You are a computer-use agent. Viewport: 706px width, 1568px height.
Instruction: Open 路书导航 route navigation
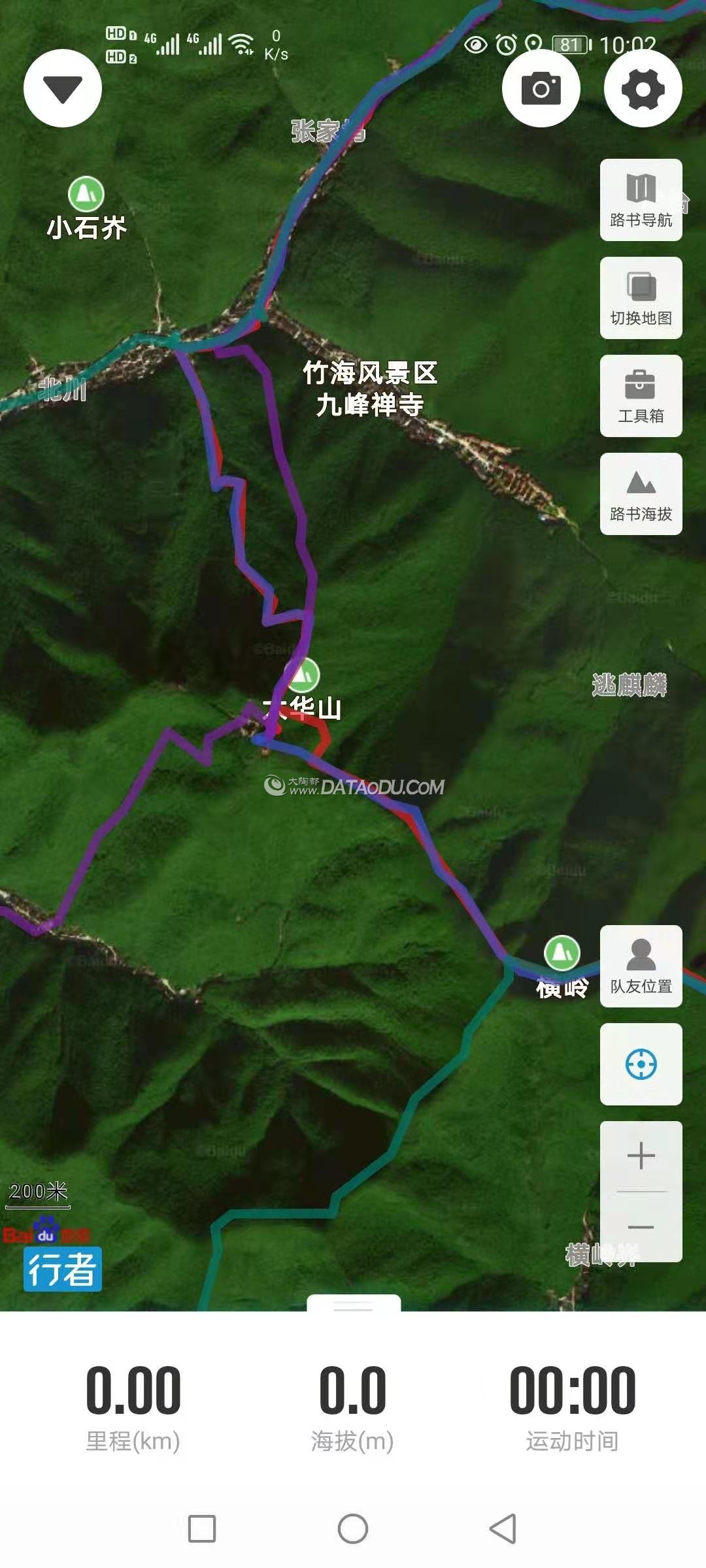[x=641, y=200]
